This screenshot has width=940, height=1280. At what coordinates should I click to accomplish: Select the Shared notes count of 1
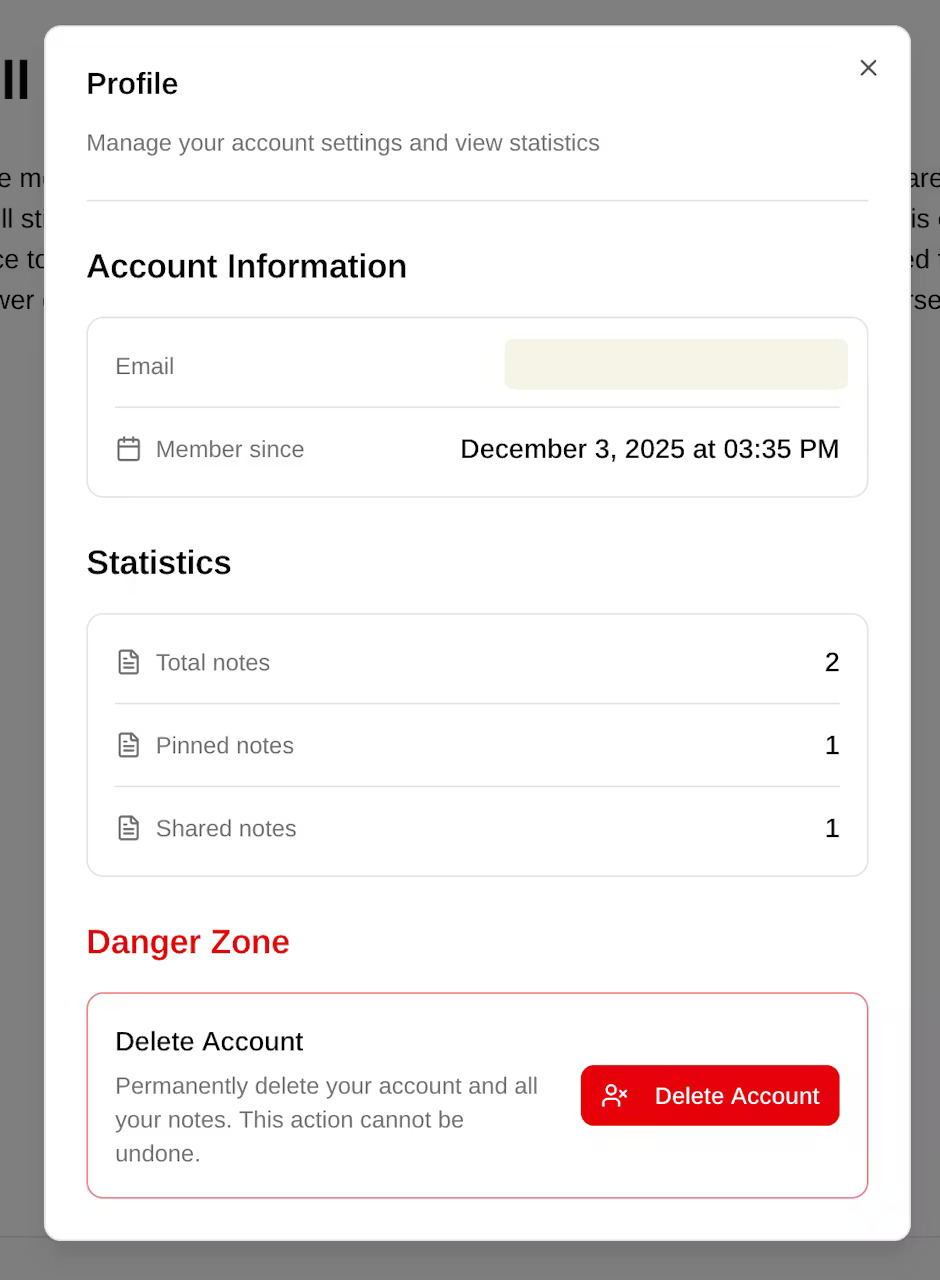tap(831, 827)
